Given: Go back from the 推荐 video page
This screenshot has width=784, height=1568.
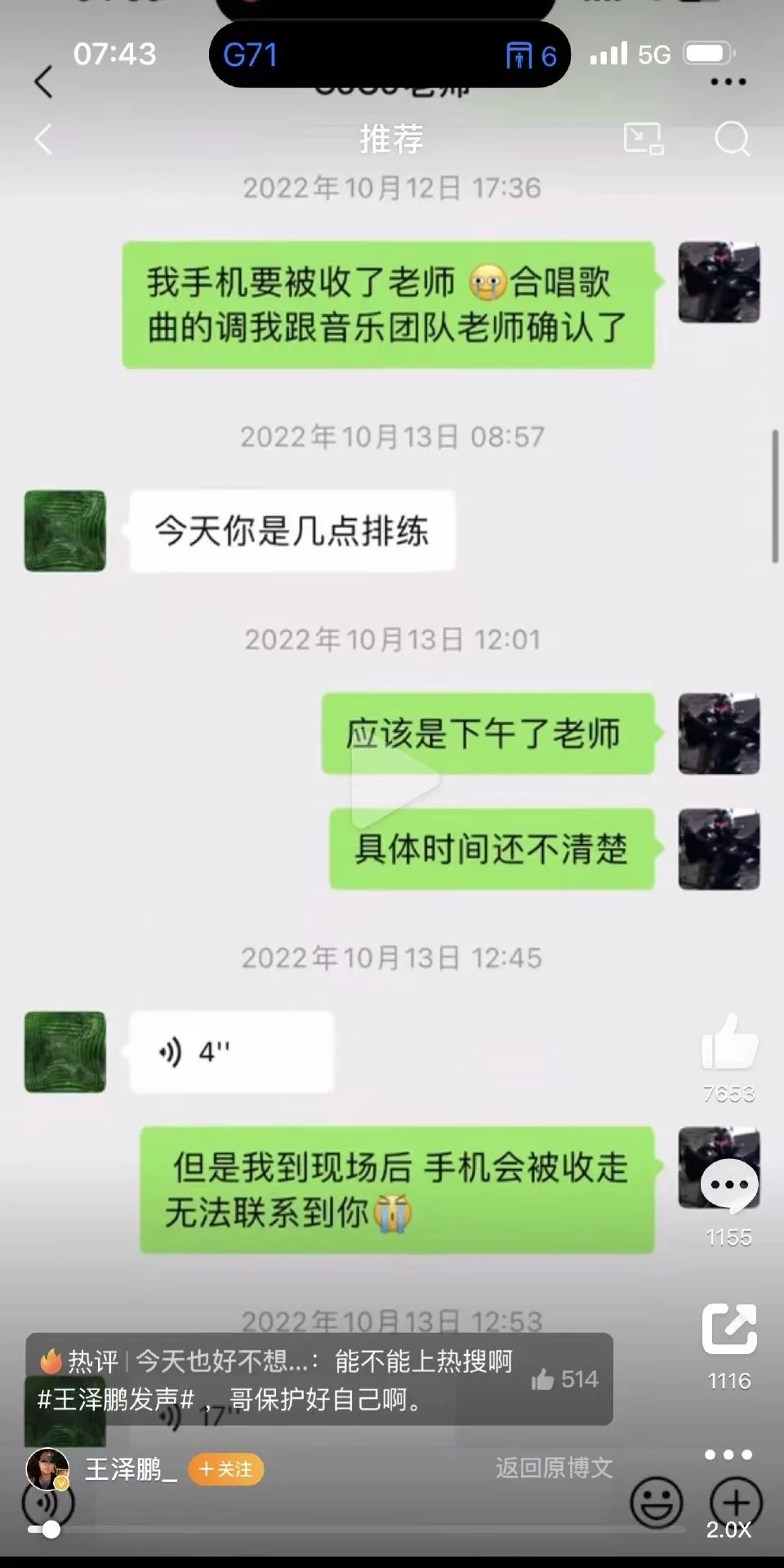Looking at the screenshot, I should (43, 140).
